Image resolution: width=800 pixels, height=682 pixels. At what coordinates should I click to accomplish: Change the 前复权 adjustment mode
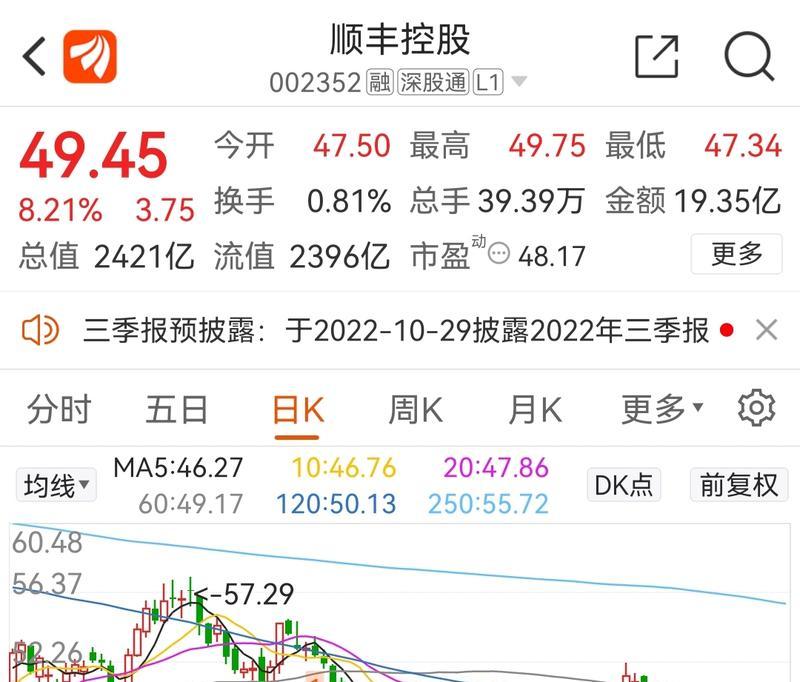(x=738, y=485)
